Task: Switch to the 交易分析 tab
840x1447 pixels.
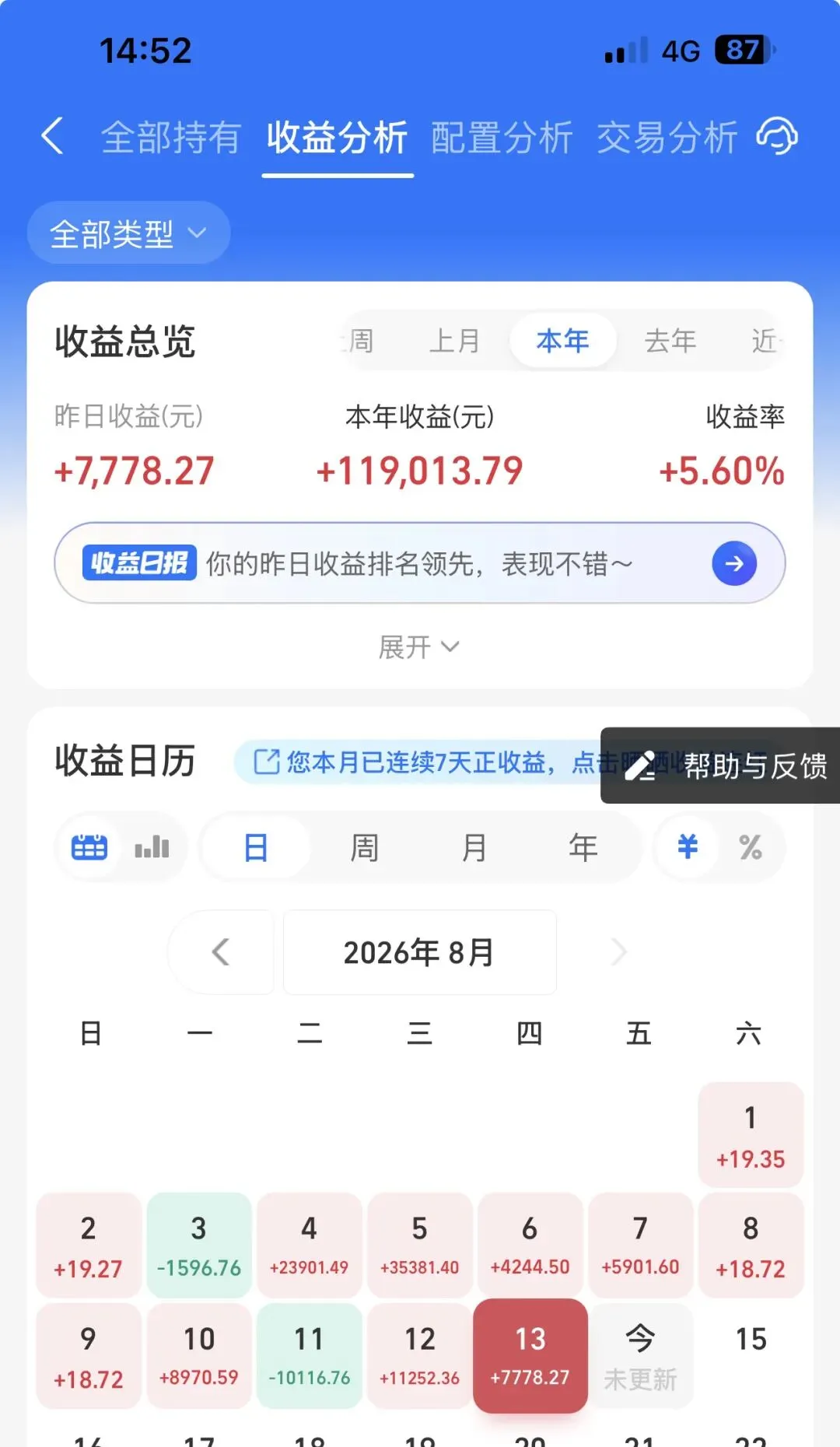Action: click(667, 138)
